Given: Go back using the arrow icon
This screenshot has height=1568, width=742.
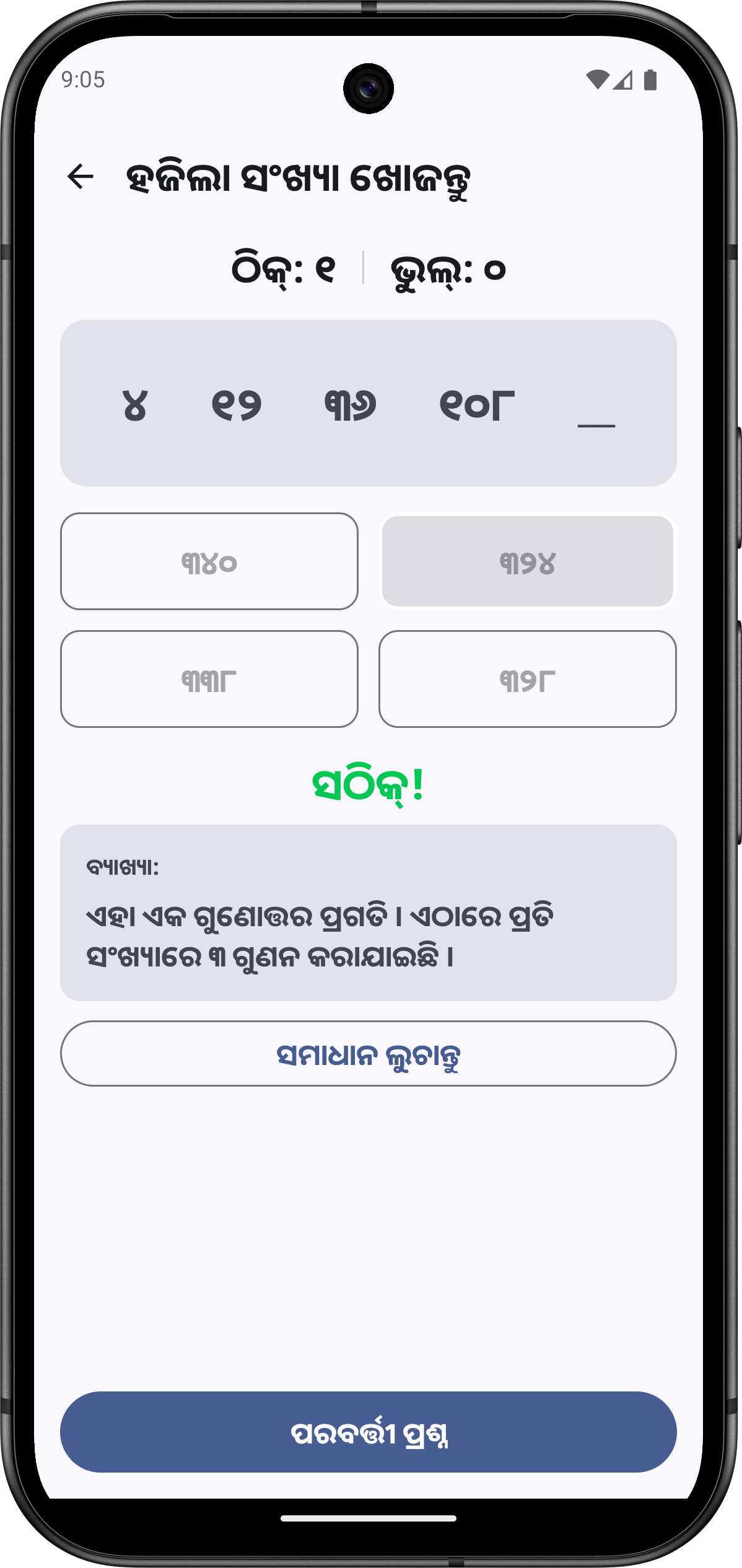Looking at the screenshot, I should 81,177.
